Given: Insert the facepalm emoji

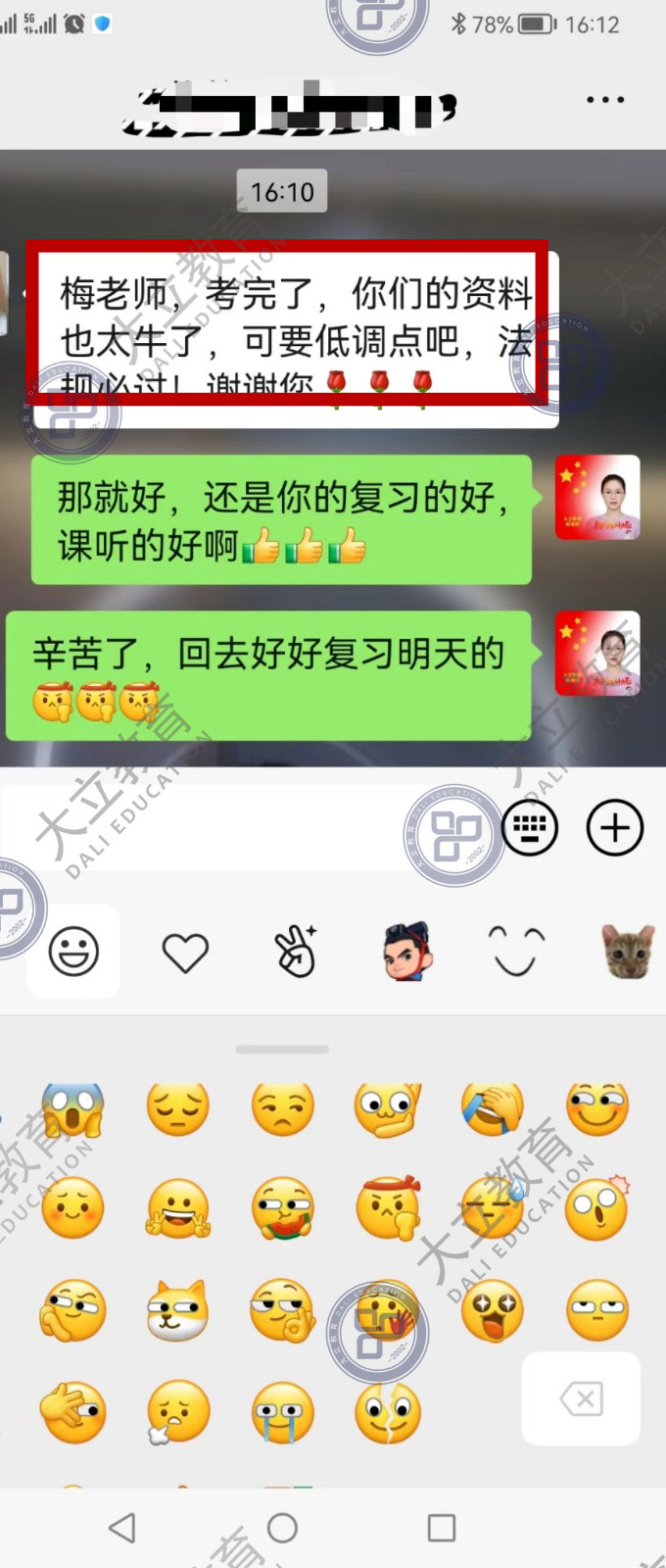Looking at the screenshot, I should 493,1108.
